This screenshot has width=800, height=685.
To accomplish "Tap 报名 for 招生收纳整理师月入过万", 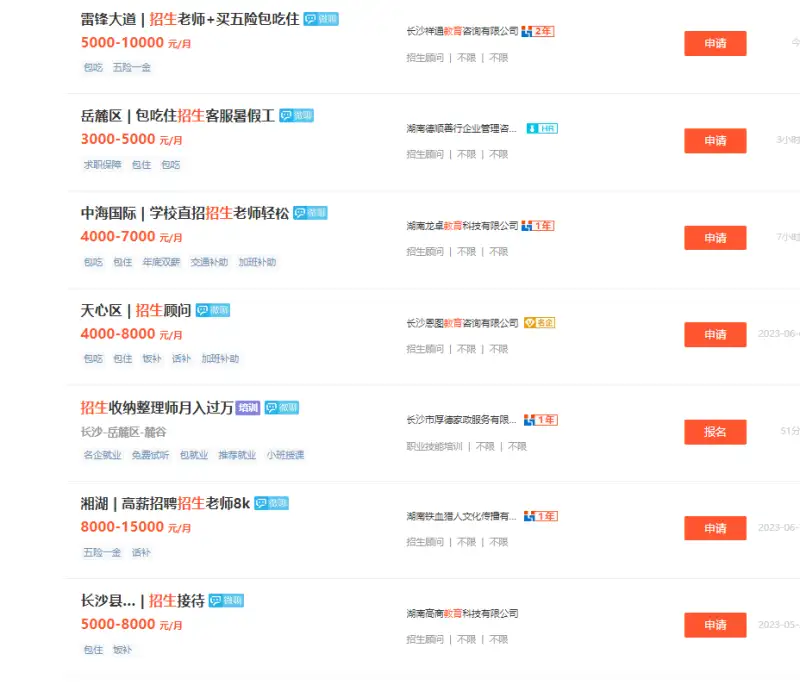I will (x=714, y=432).
